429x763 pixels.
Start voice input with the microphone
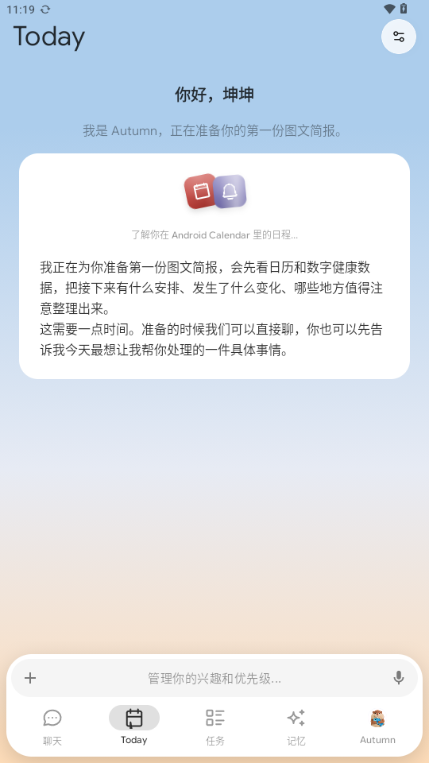(x=398, y=677)
